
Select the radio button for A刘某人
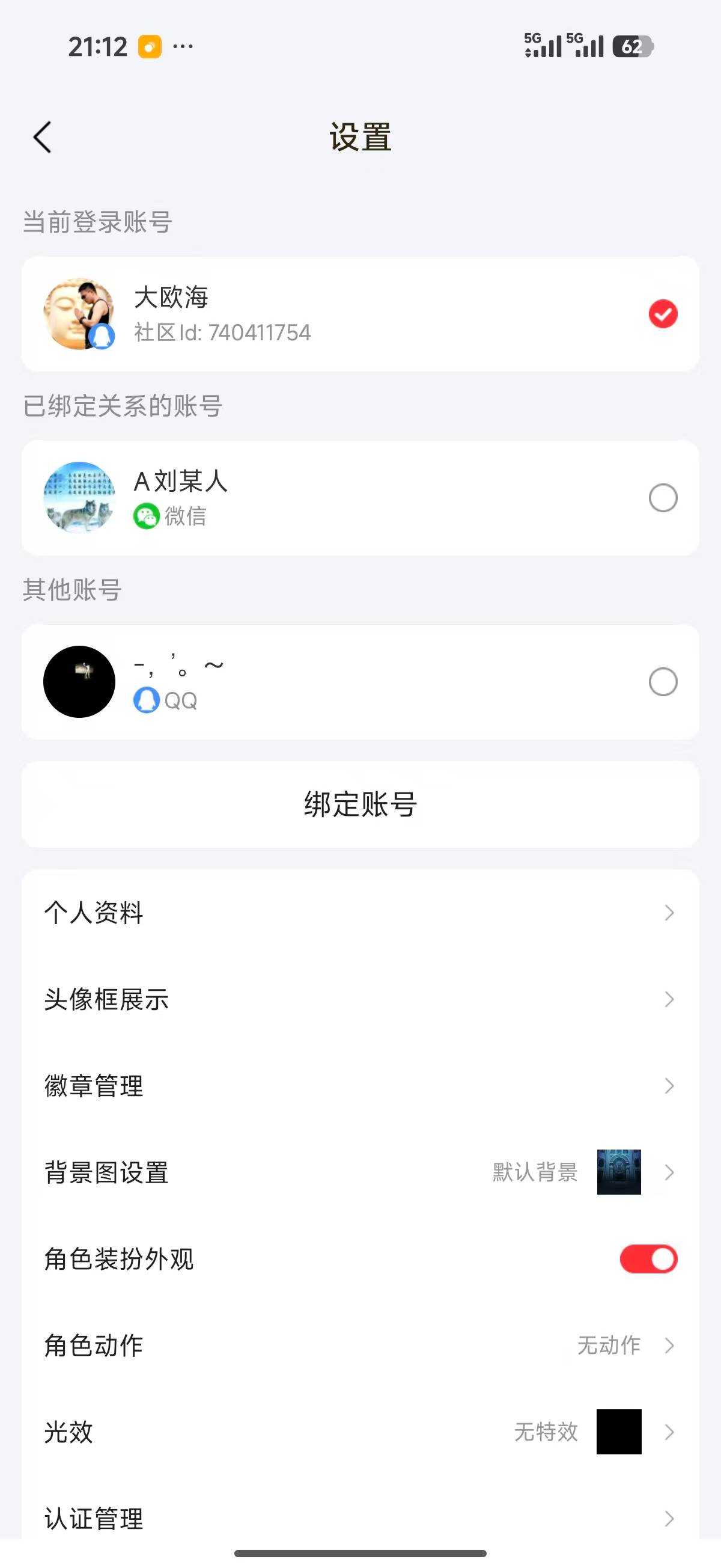click(x=663, y=497)
